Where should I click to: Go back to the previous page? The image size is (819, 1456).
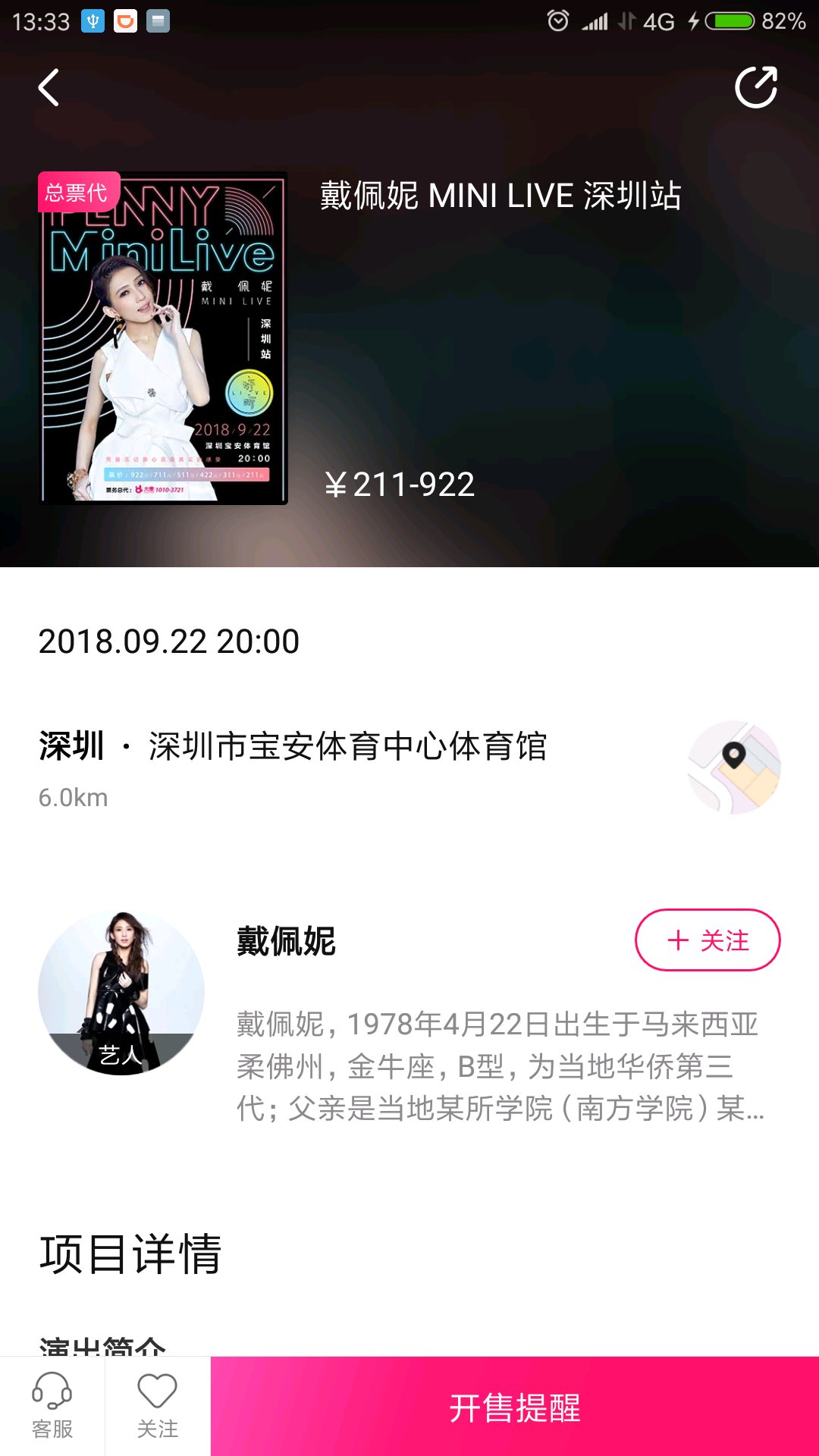(49, 88)
